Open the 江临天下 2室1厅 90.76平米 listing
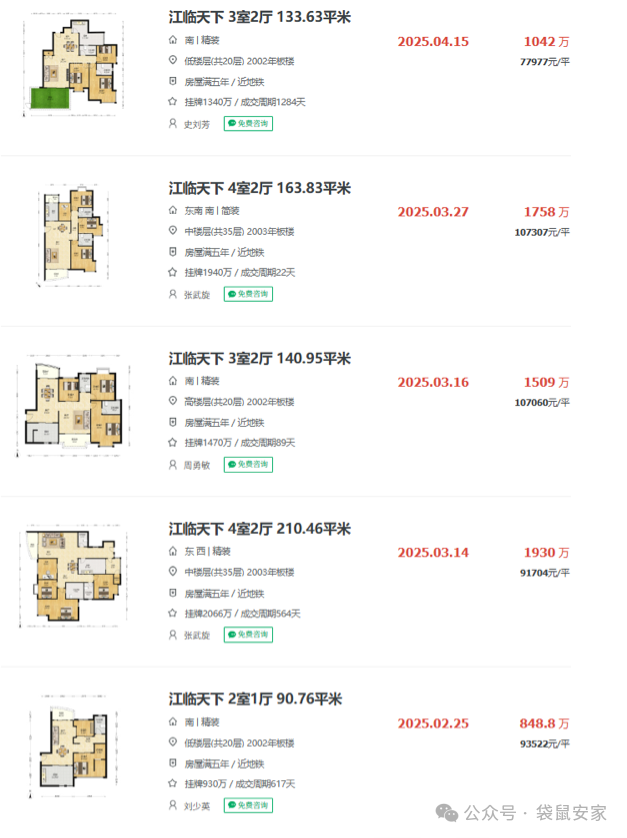627x838 pixels. coord(256,698)
